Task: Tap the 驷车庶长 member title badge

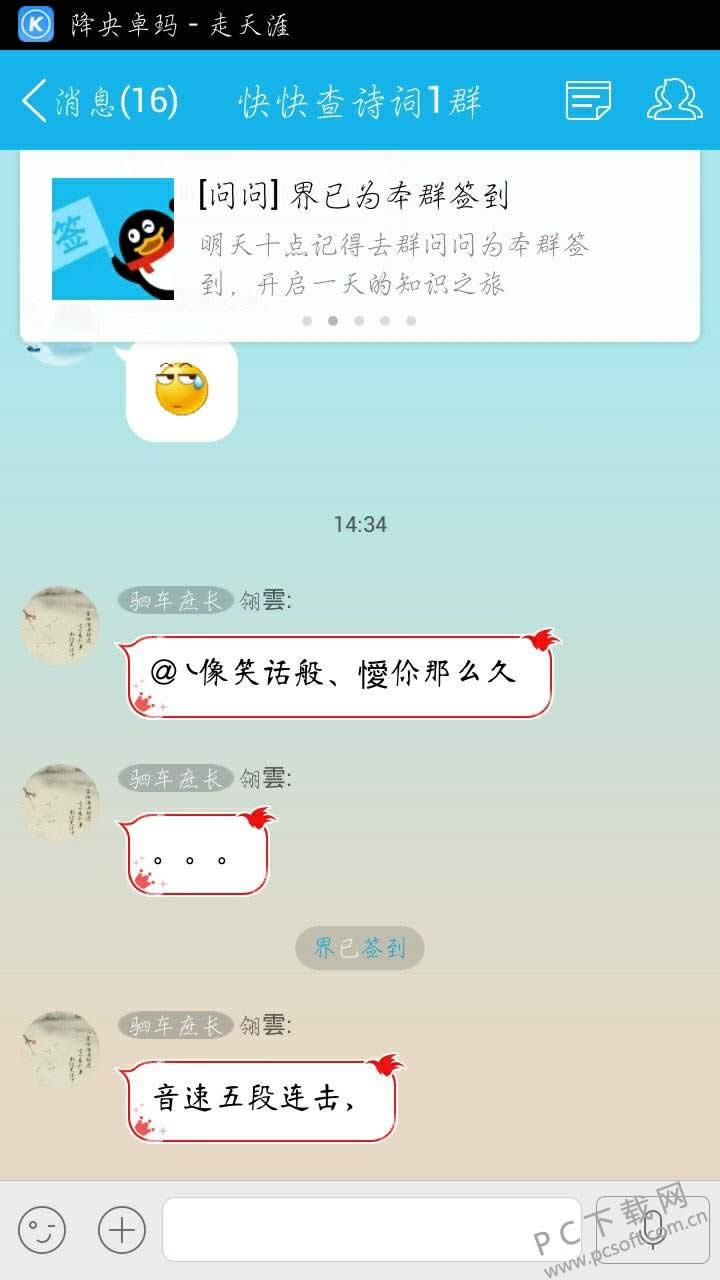Action: tap(176, 600)
